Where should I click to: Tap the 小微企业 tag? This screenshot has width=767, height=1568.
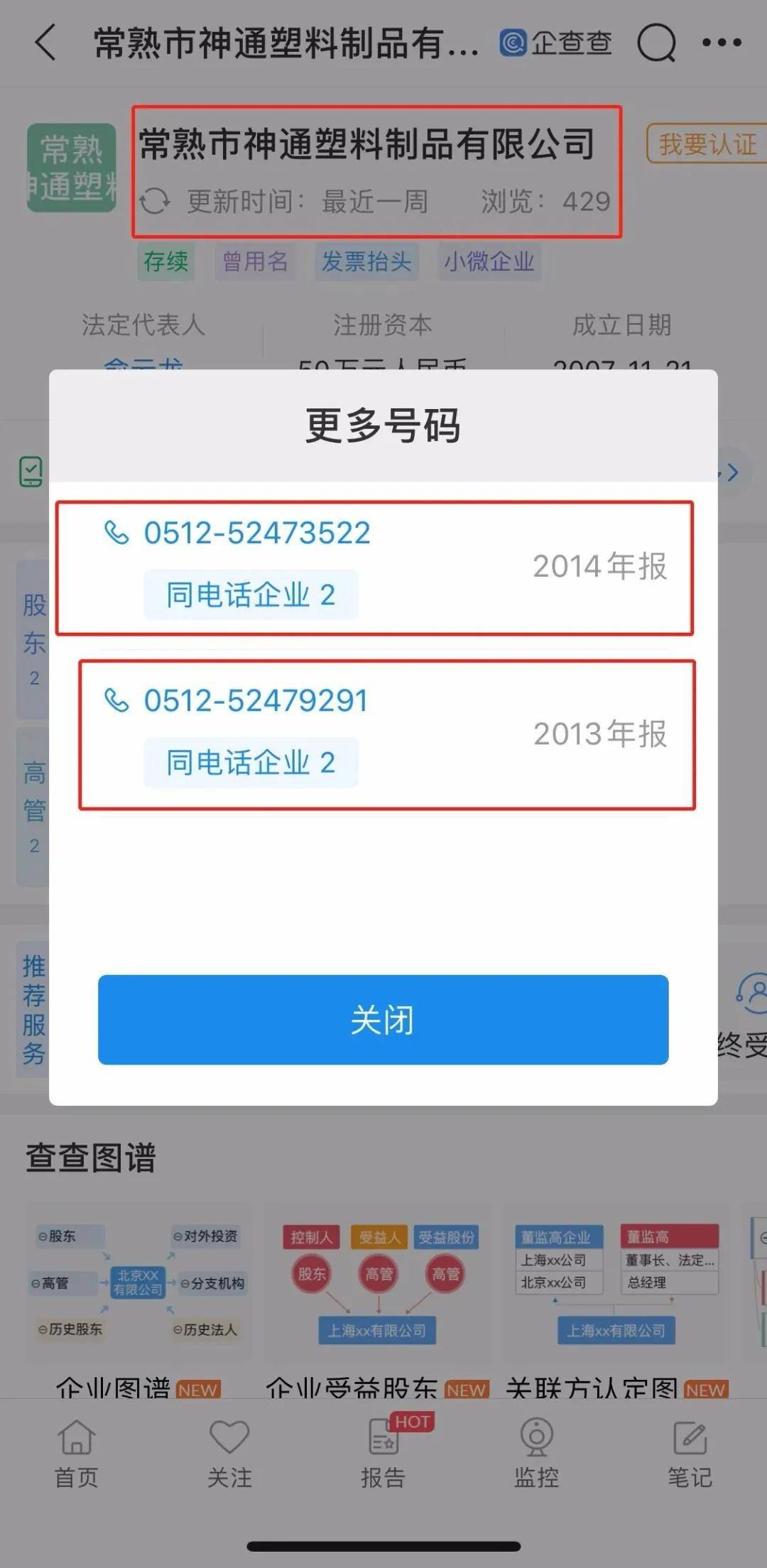click(x=489, y=261)
